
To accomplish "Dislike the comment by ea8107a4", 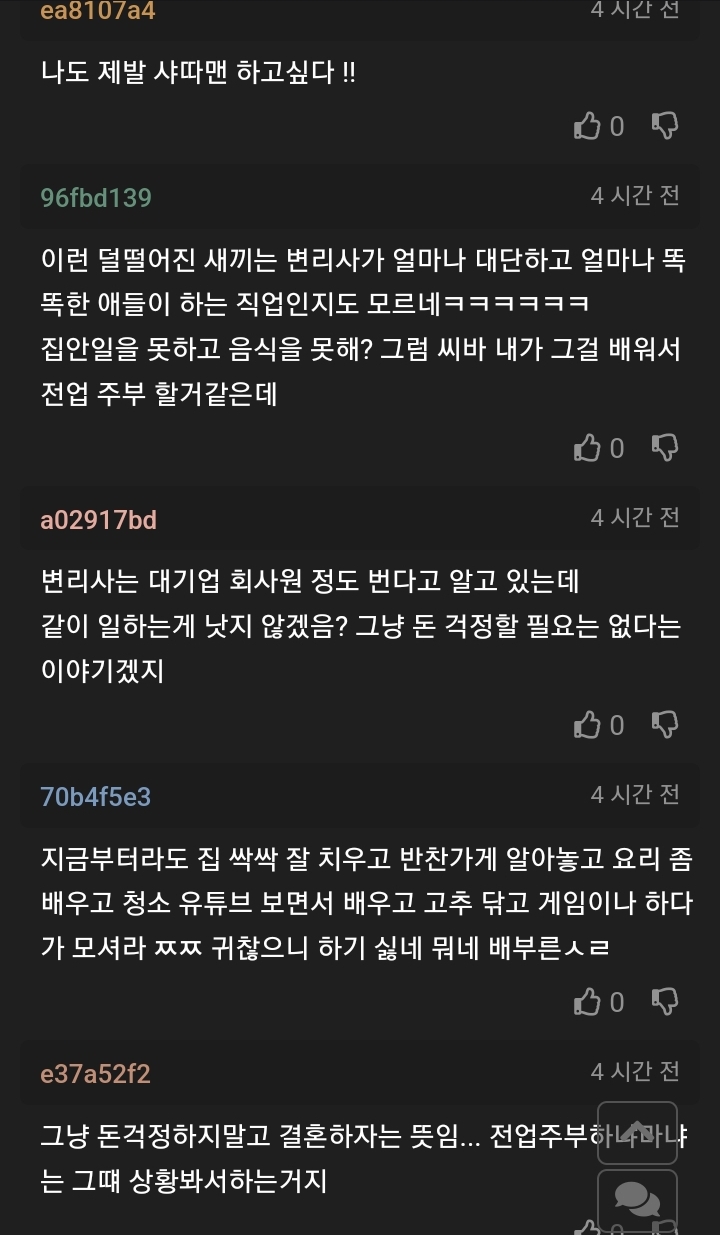I will click(x=665, y=126).
